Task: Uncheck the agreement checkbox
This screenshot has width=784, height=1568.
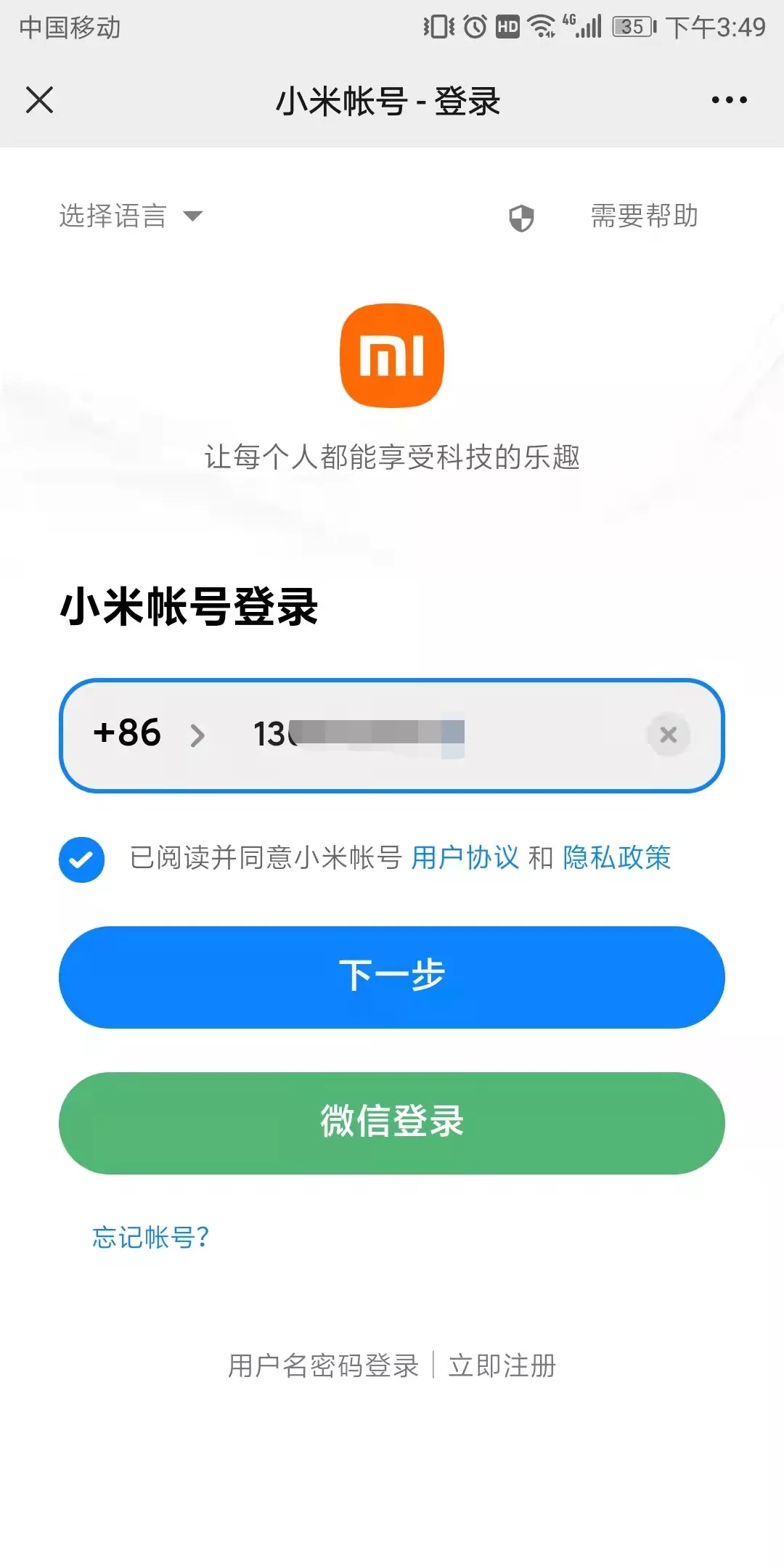Action: click(x=81, y=859)
